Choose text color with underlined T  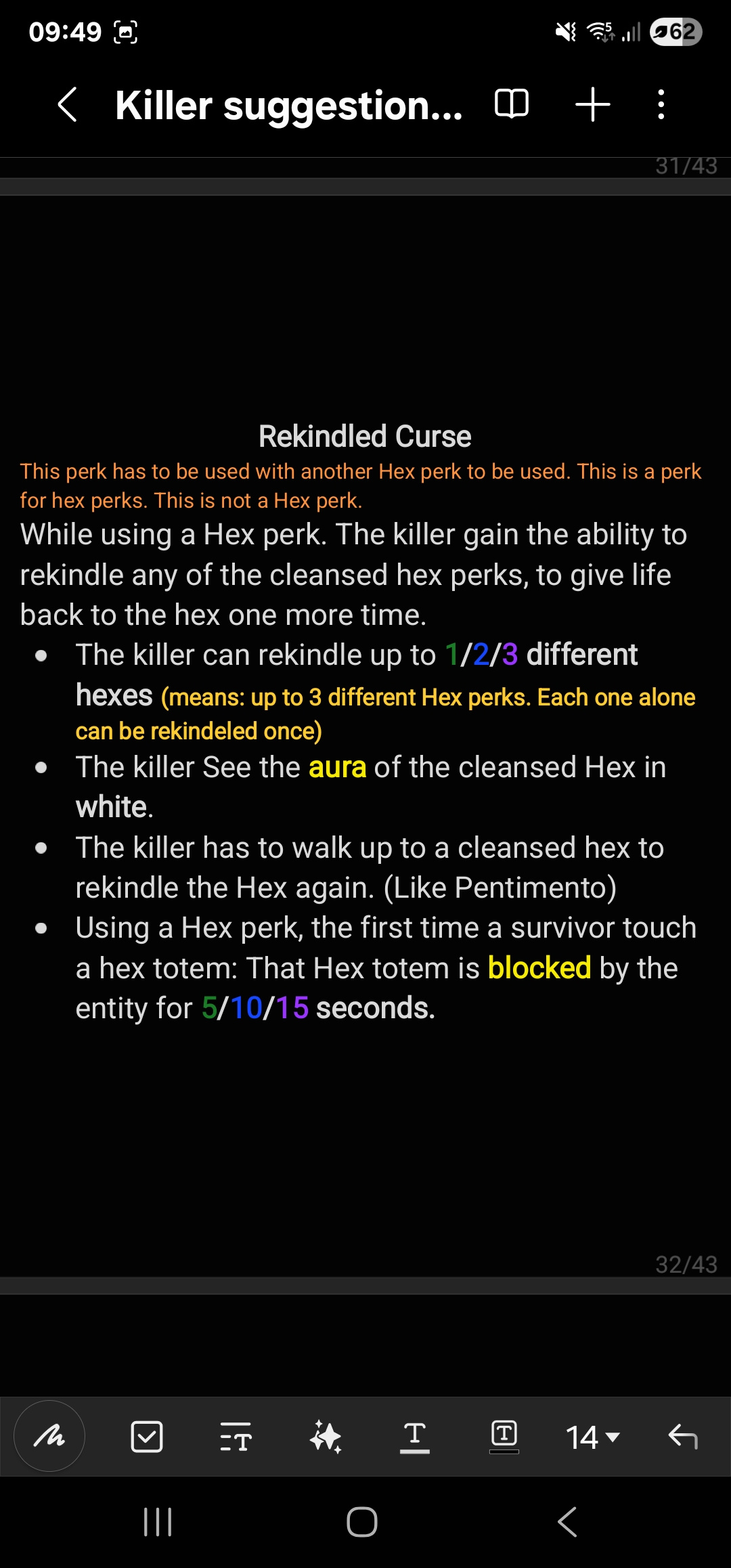(414, 1436)
